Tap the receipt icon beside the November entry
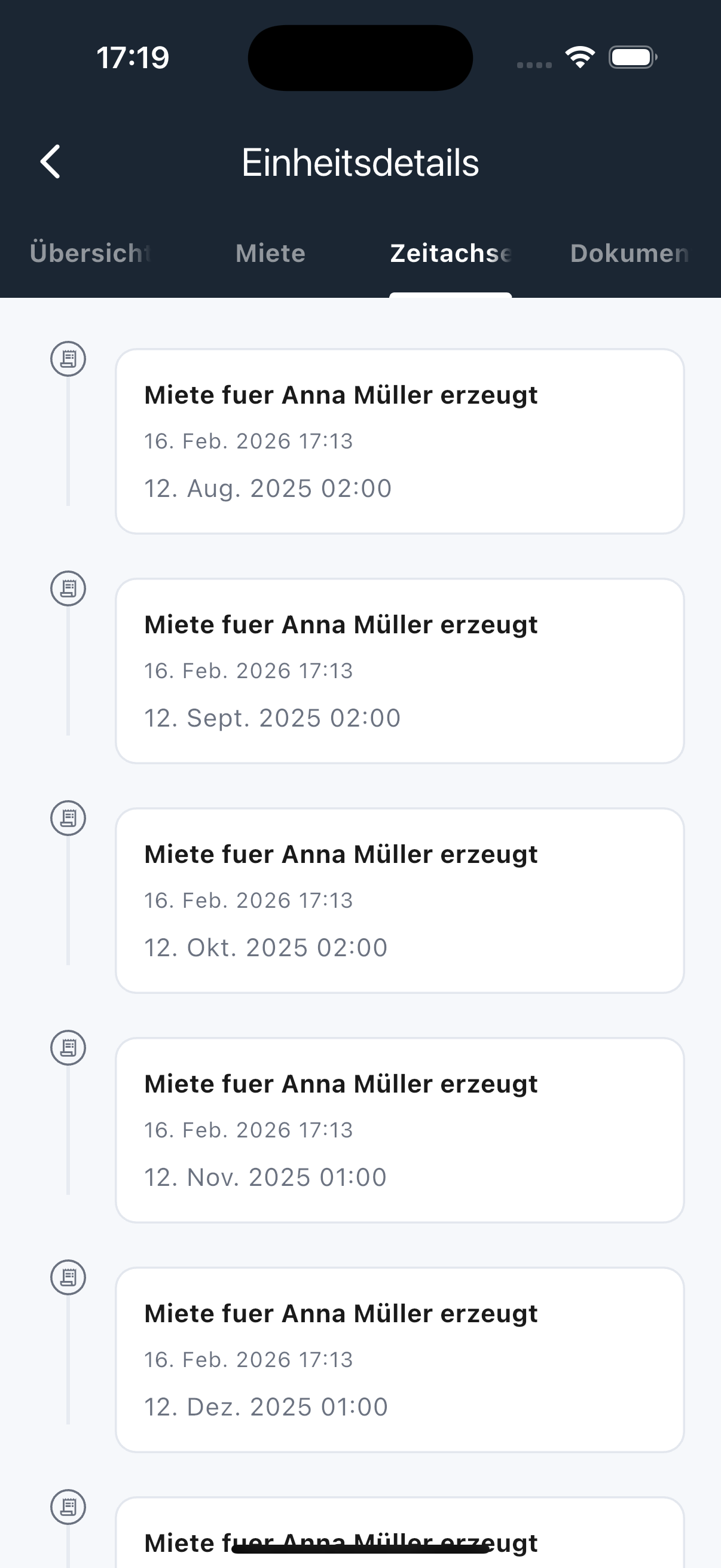Image resolution: width=721 pixels, height=1568 pixels. click(68, 1048)
